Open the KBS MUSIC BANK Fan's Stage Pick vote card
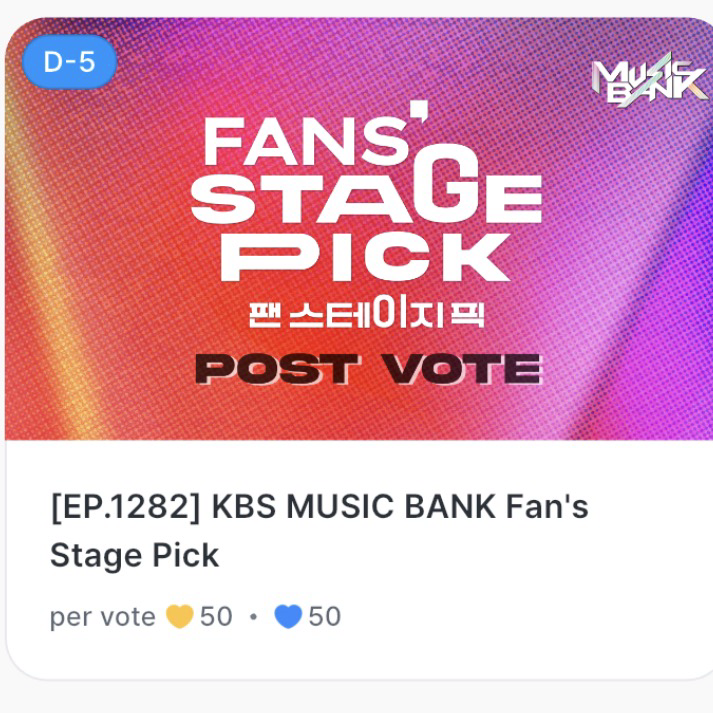 pos(320,530)
